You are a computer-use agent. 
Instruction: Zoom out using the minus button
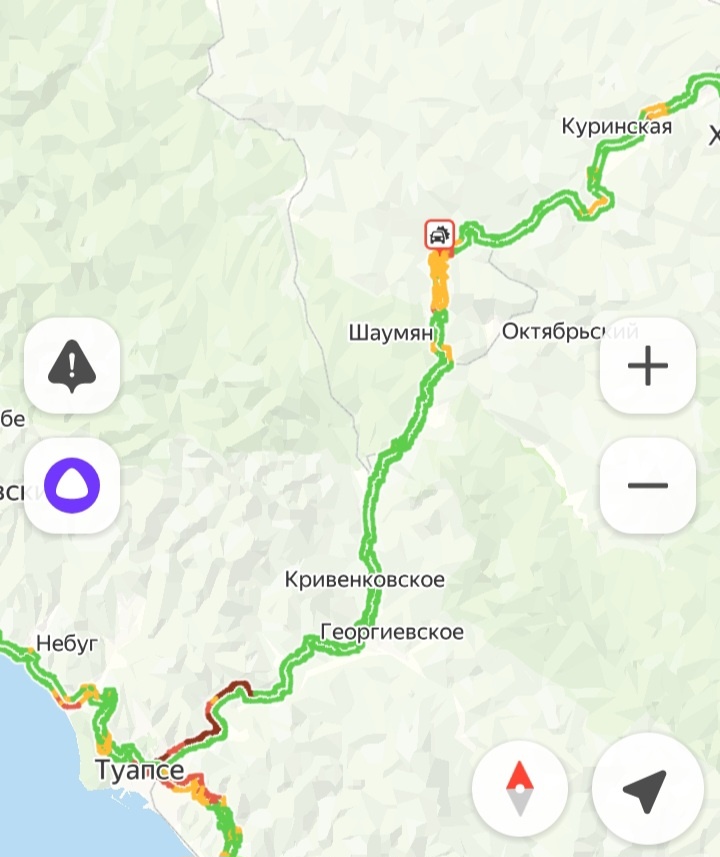point(649,483)
